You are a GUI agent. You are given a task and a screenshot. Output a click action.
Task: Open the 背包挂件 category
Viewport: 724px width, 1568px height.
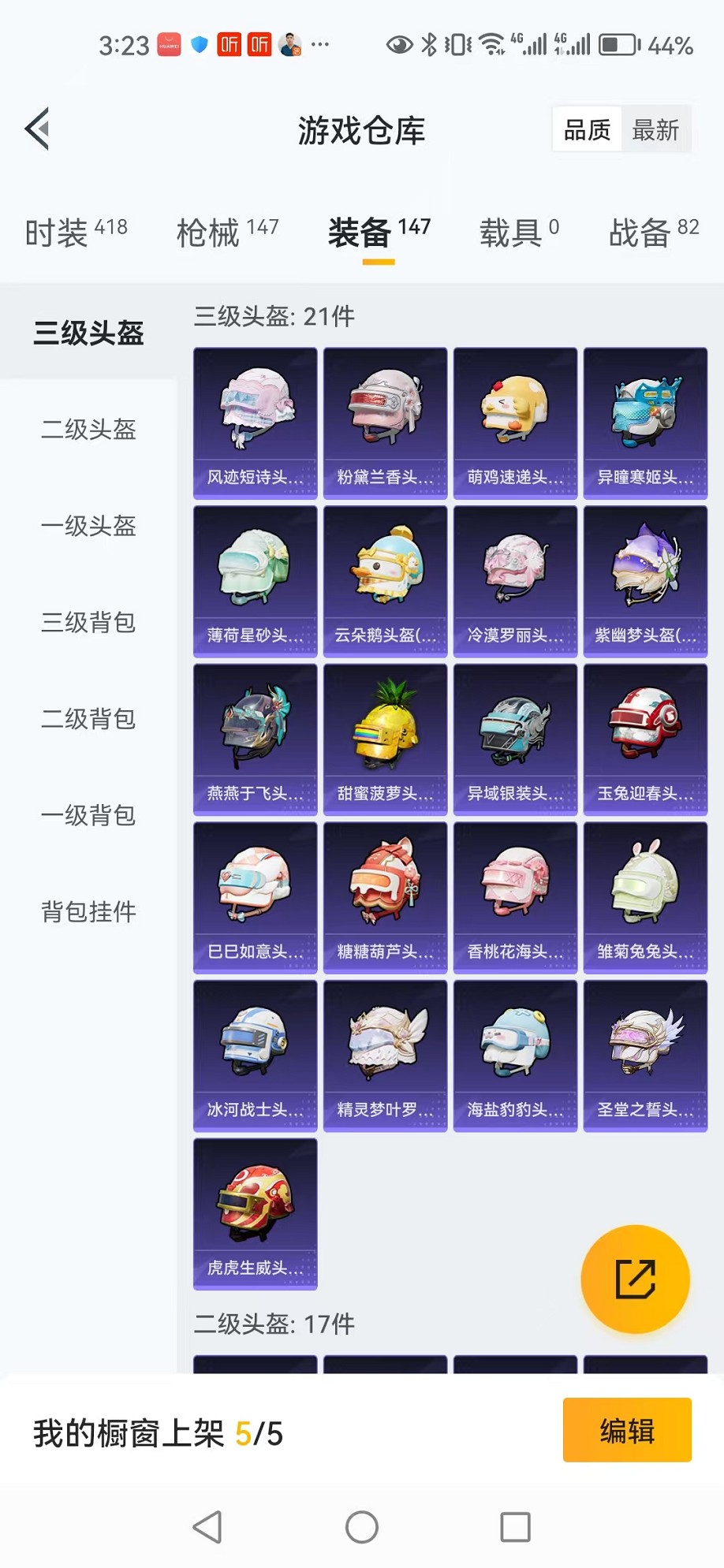(x=88, y=912)
